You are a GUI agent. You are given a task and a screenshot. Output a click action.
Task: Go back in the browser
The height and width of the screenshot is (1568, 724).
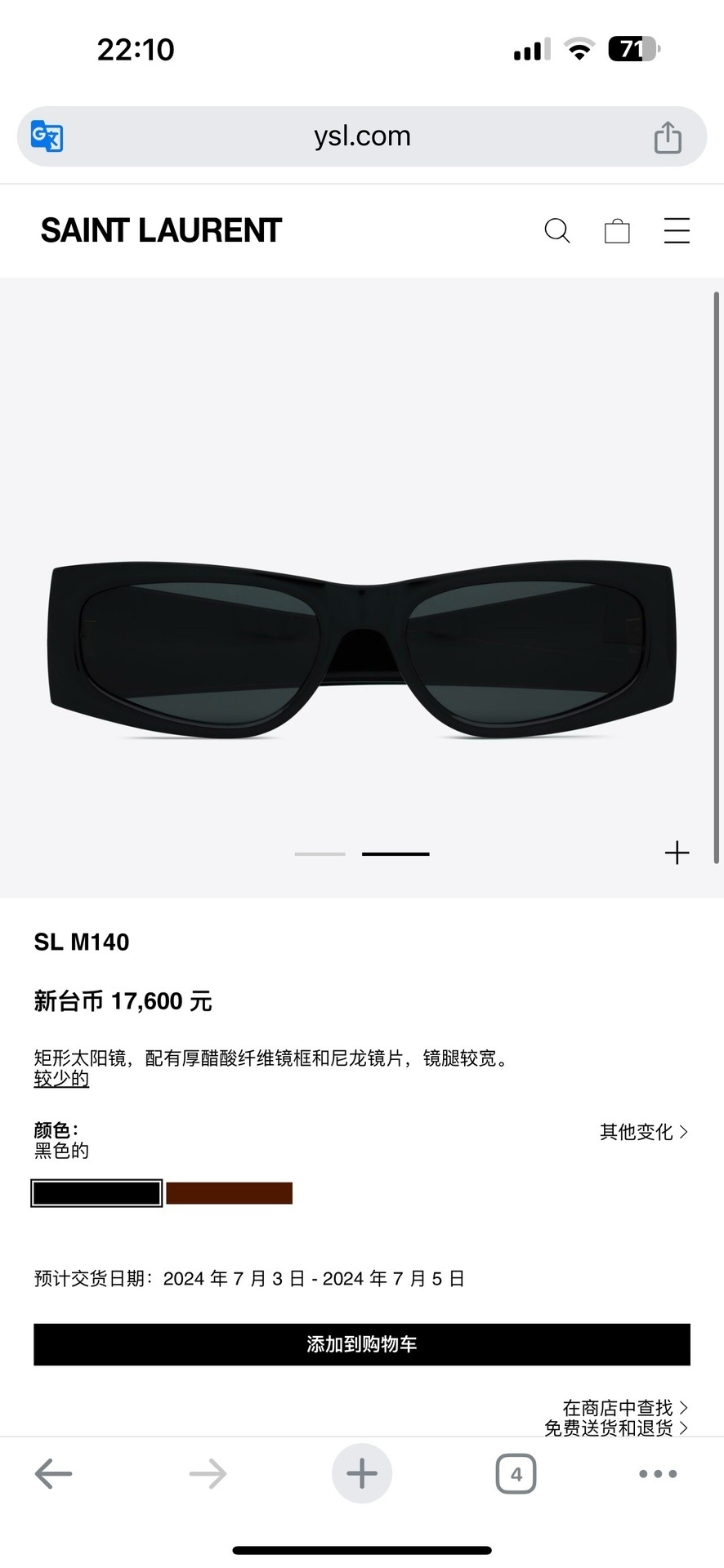click(54, 1474)
